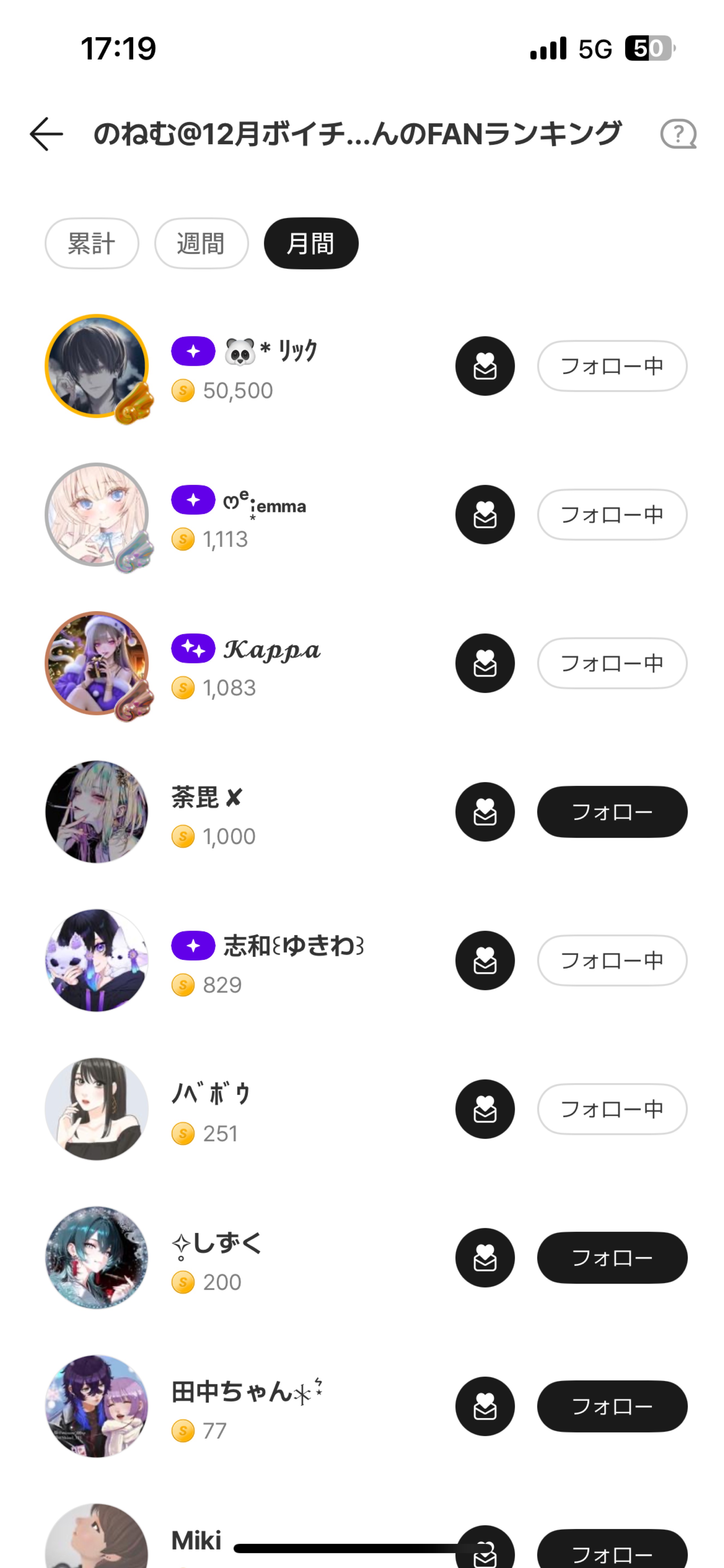Follow 田中ちゃん by tapping フォロー

[611, 1407]
